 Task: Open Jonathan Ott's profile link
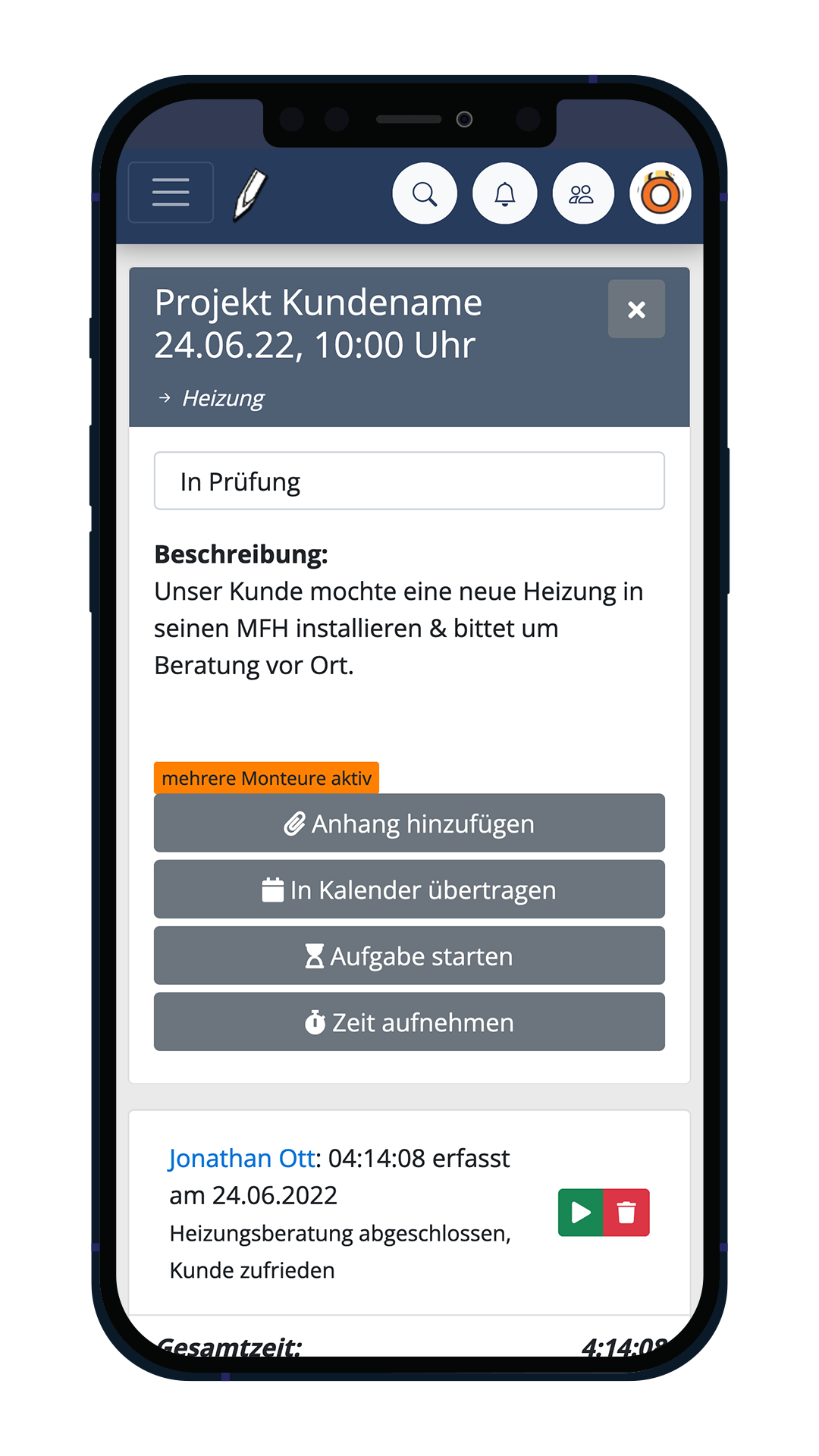[242, 1159]
